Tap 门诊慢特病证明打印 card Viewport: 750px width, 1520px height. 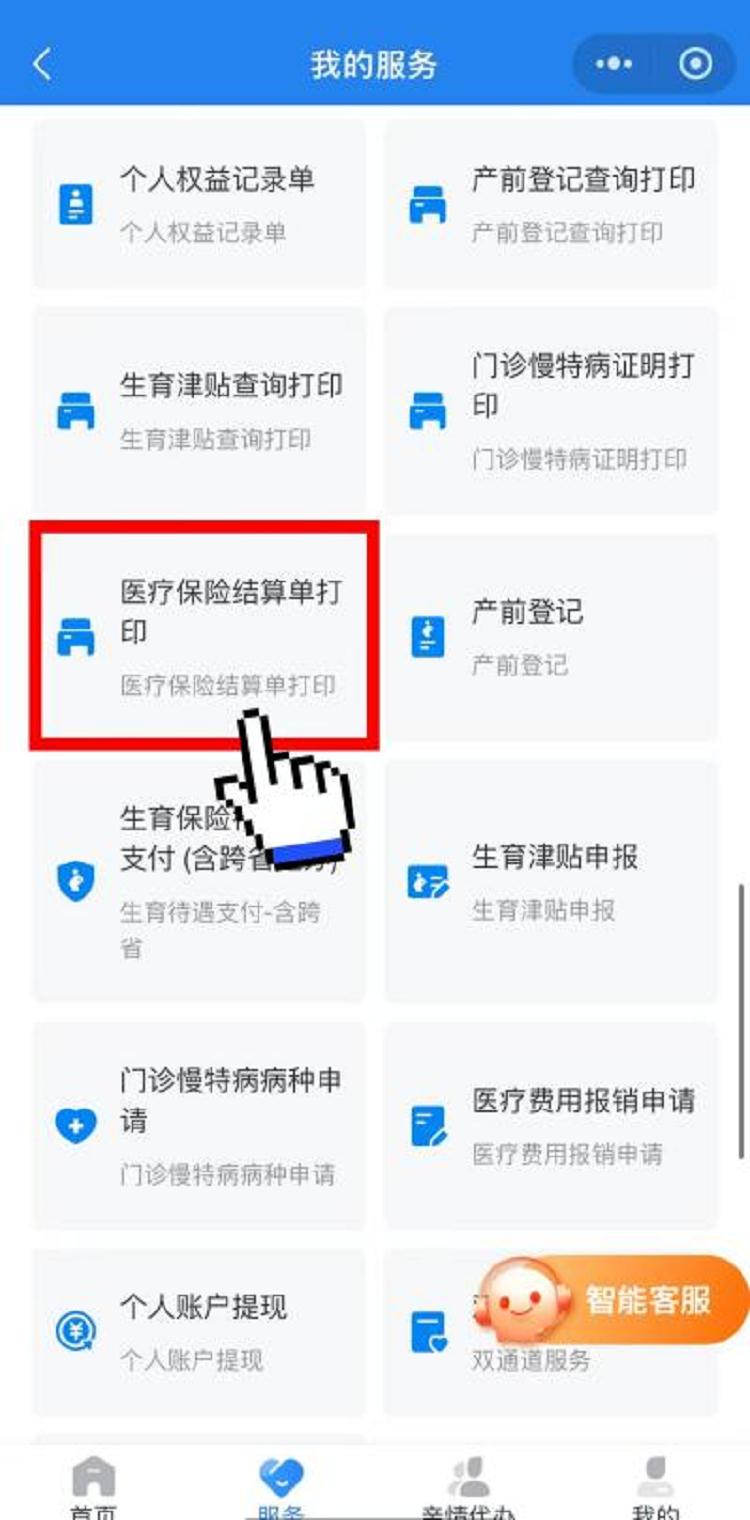tap(551, 411)
